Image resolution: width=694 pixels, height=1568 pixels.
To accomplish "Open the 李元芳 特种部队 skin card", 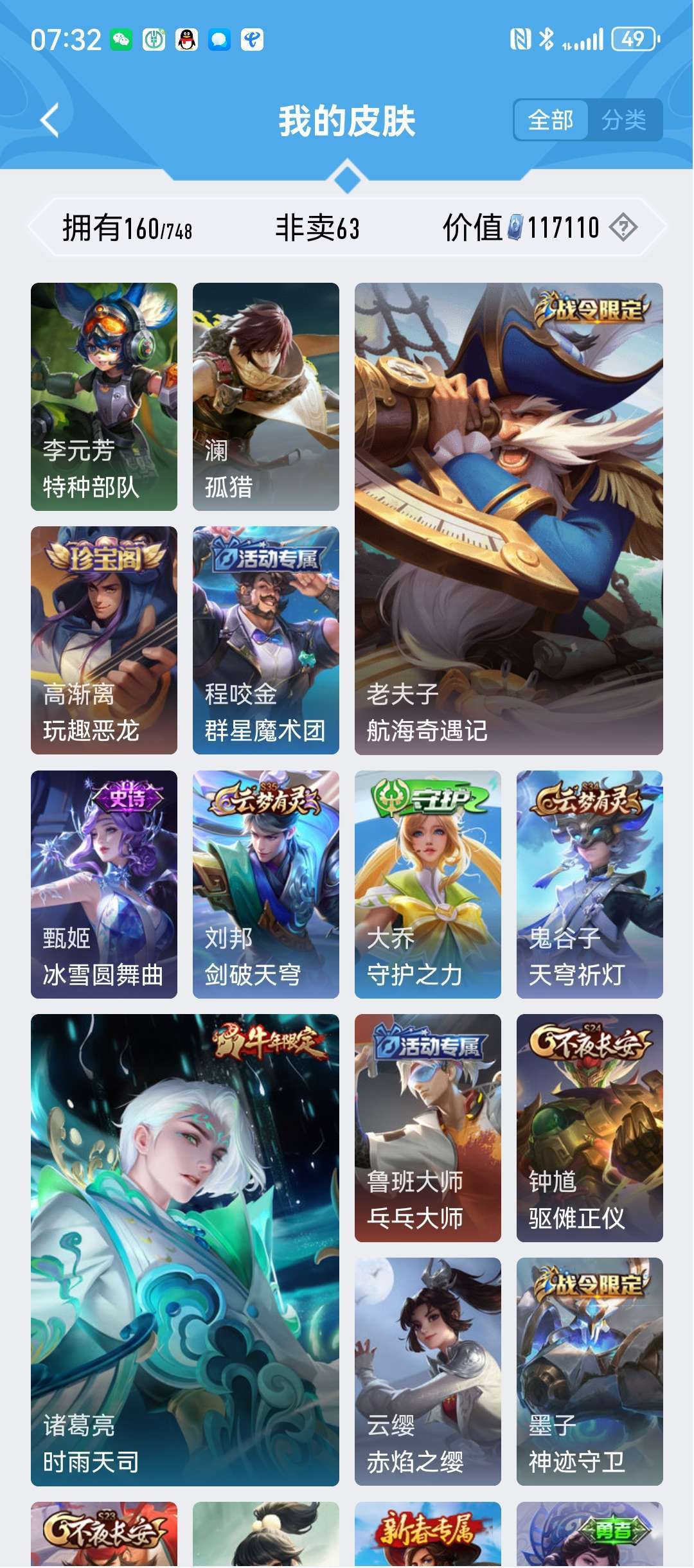I will pyautogui.click(x=104, y=396).
